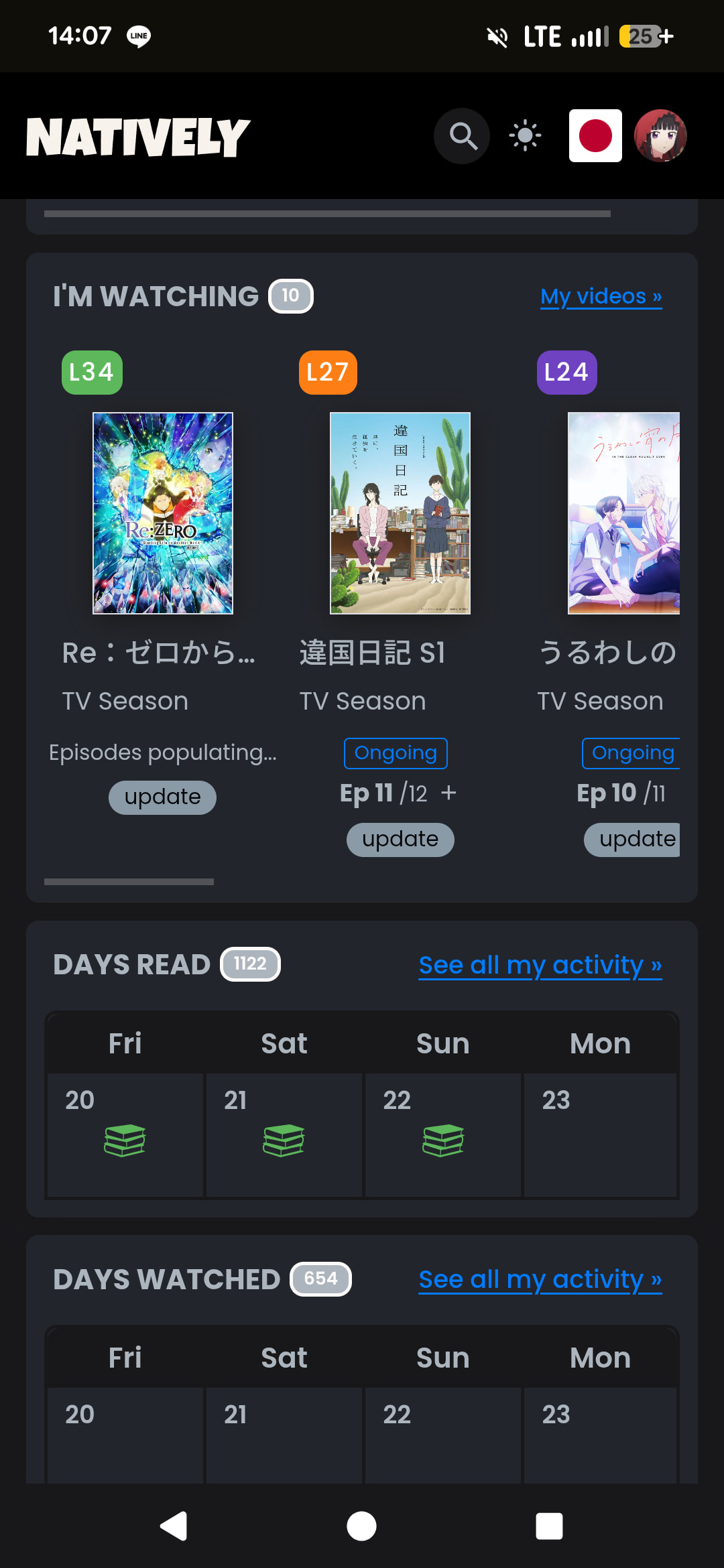Open the search icon in the header

(x=462, y=136)
